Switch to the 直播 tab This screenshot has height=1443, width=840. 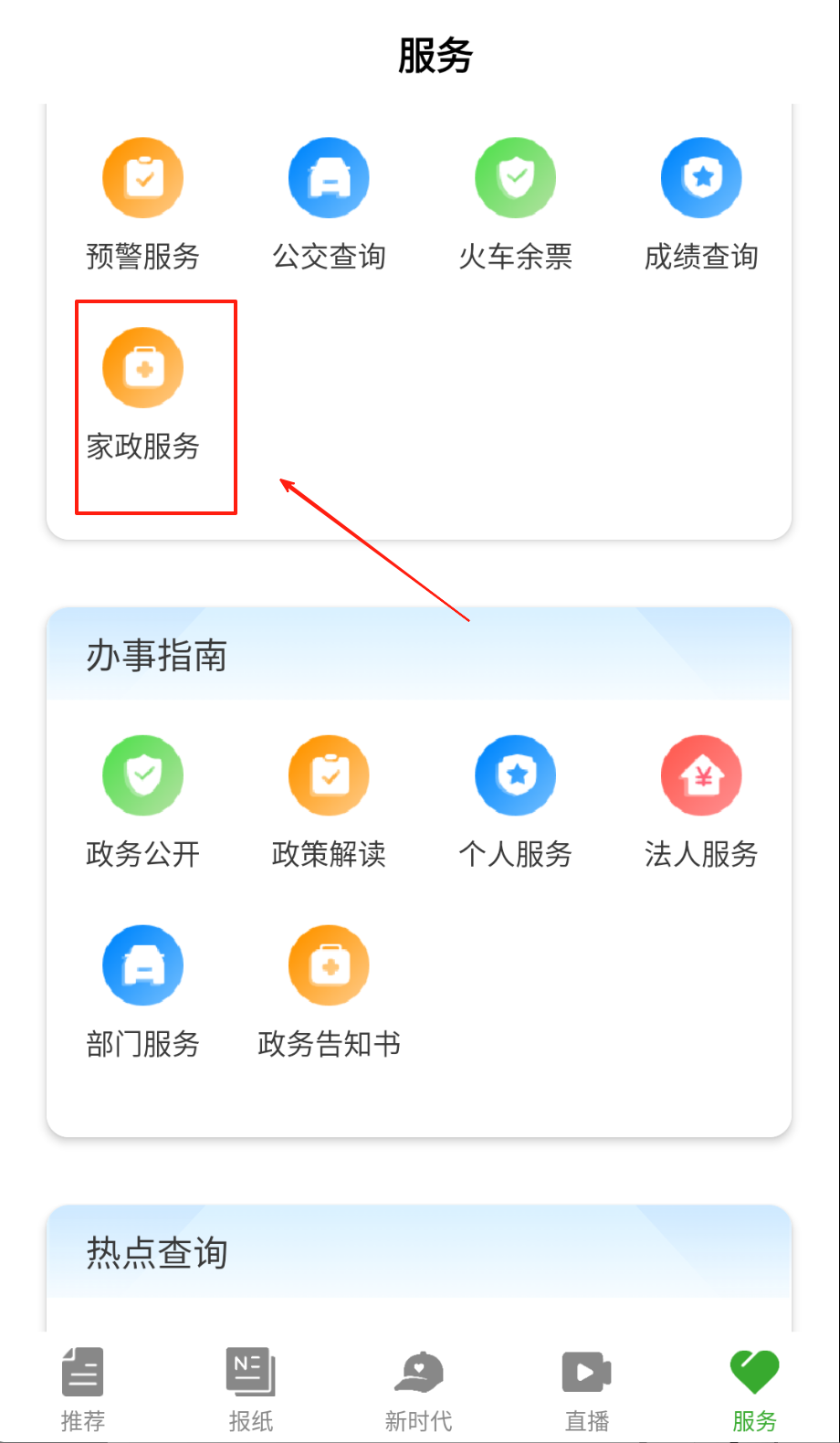[x=587, y=1388]
